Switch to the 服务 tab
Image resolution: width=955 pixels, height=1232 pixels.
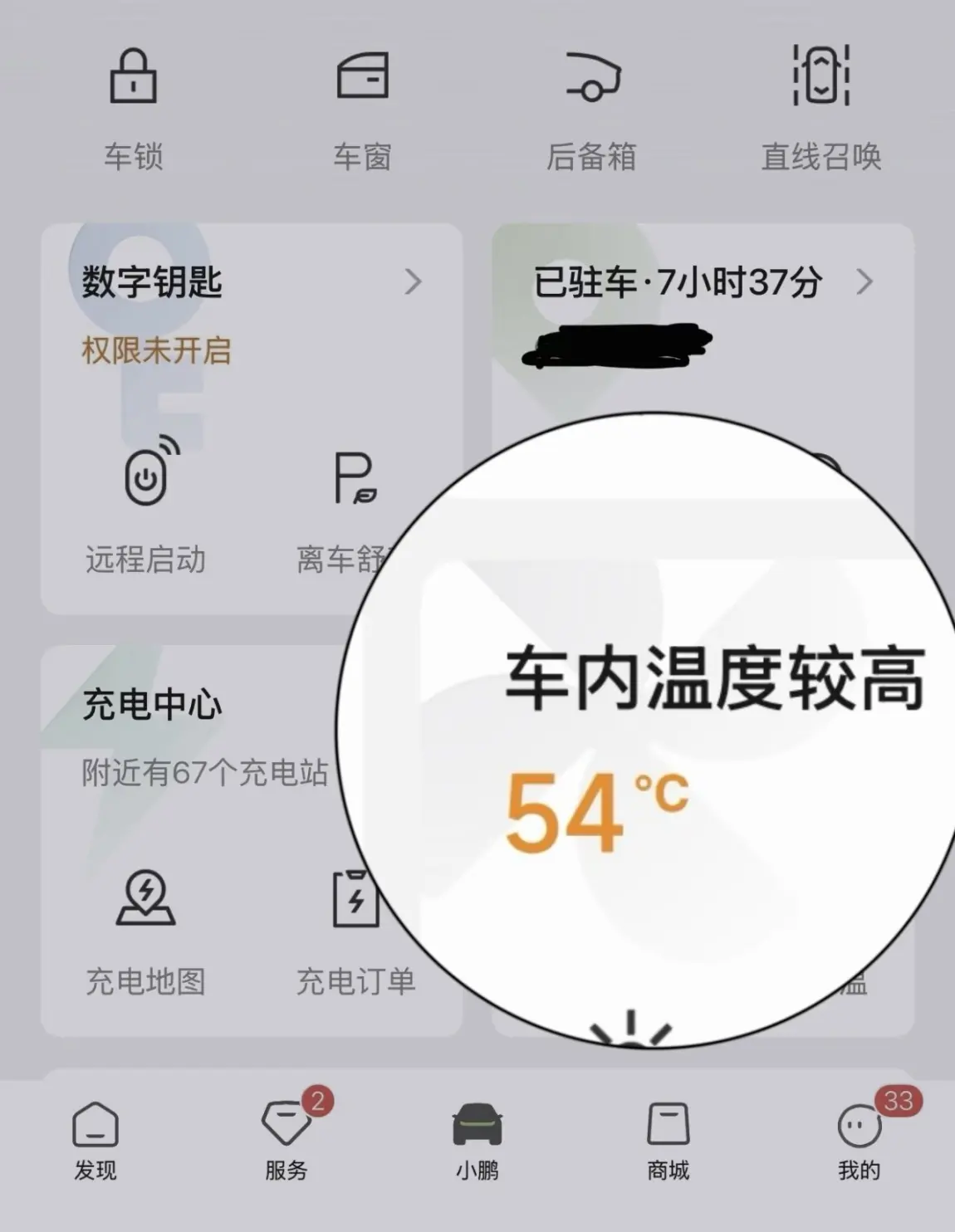coord(286,1141)
